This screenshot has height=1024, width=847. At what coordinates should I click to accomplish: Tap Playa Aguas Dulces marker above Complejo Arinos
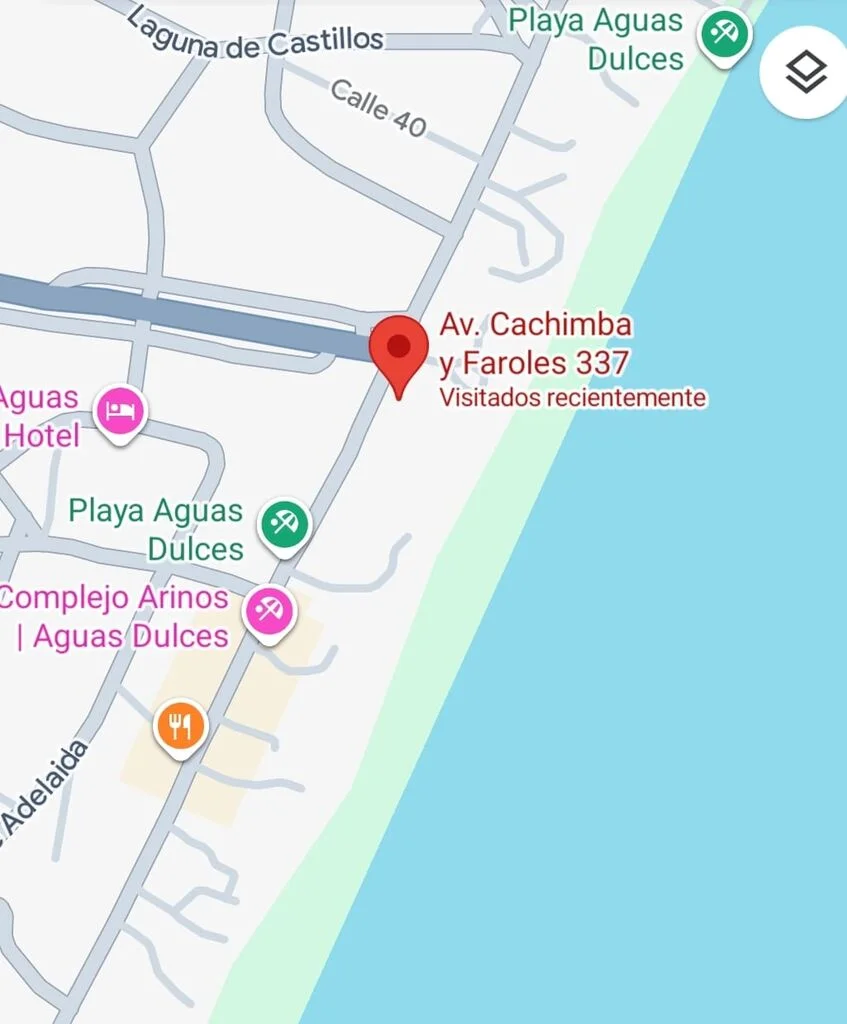pyautogui.click(x=285, y=523)
